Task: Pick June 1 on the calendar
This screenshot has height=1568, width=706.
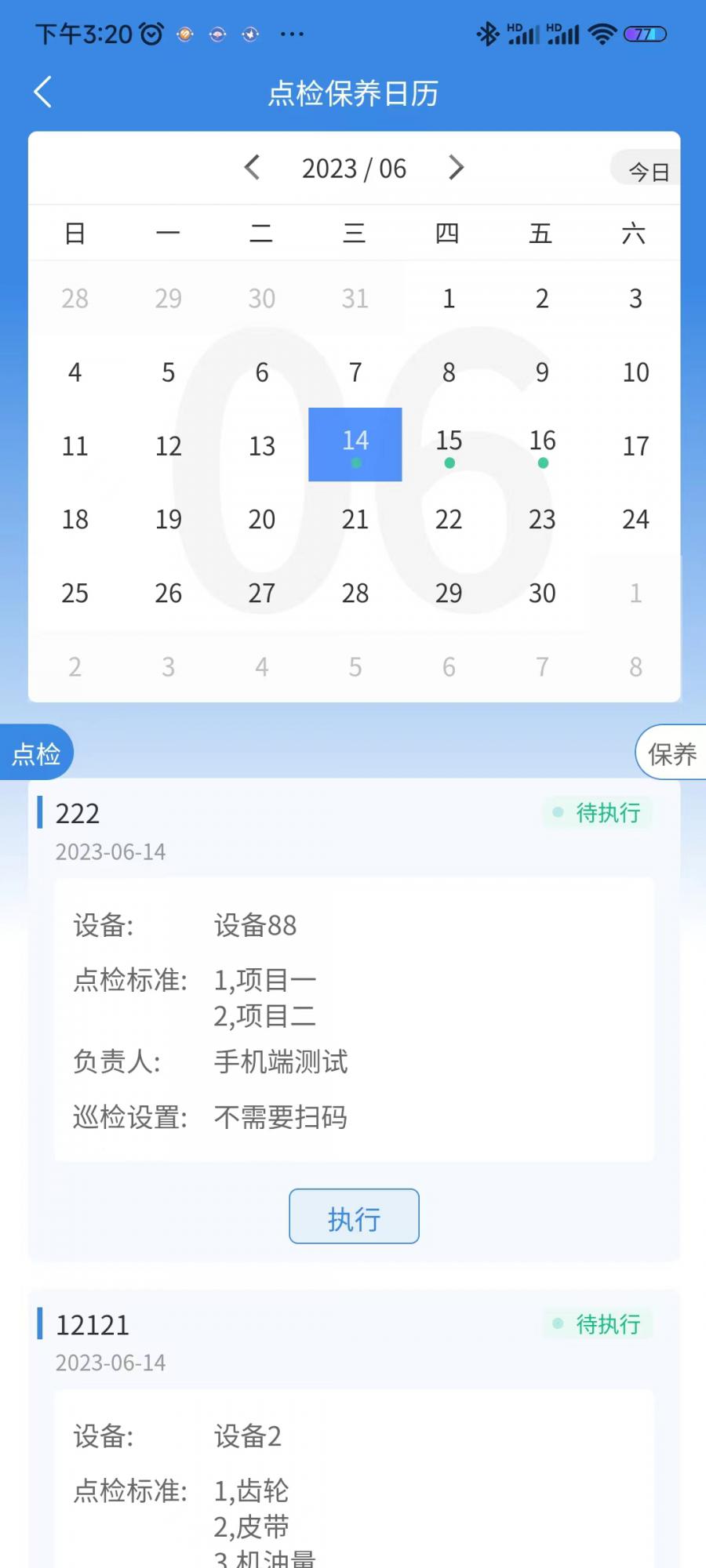Action: [x=449, y=298]
